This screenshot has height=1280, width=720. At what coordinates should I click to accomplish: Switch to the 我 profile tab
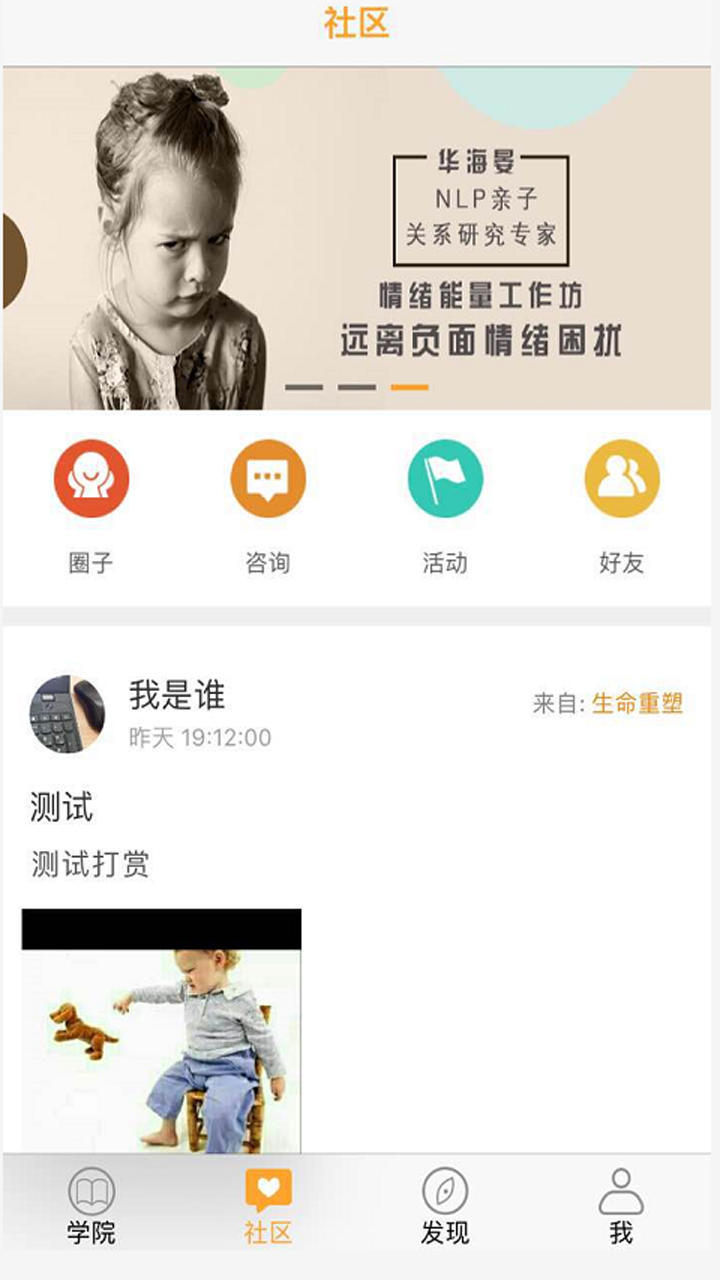(621, 1207)
